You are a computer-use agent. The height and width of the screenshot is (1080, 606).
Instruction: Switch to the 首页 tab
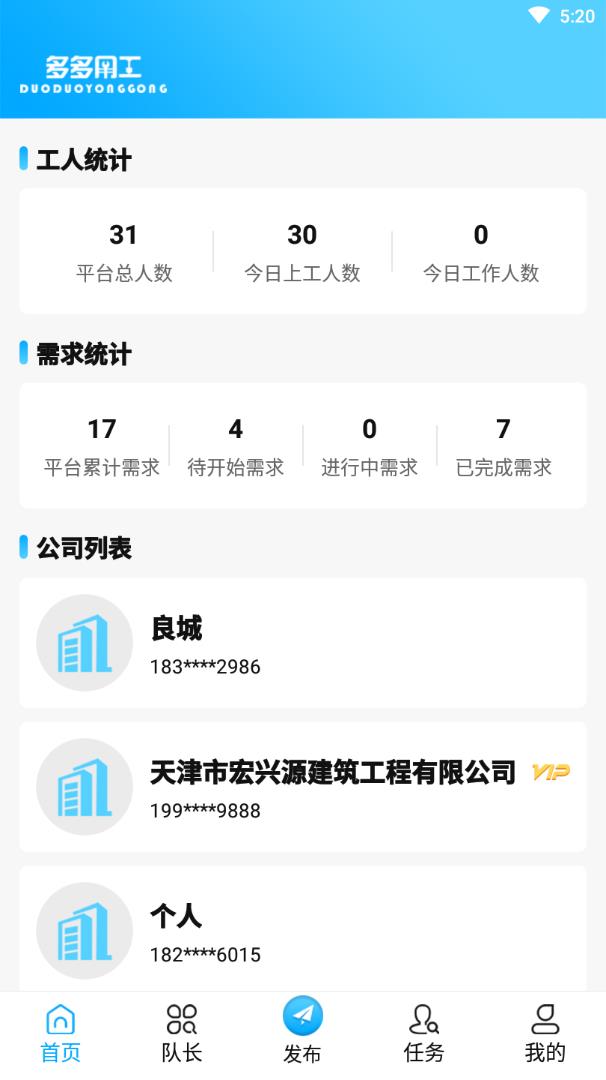(x=61, y=1034)
